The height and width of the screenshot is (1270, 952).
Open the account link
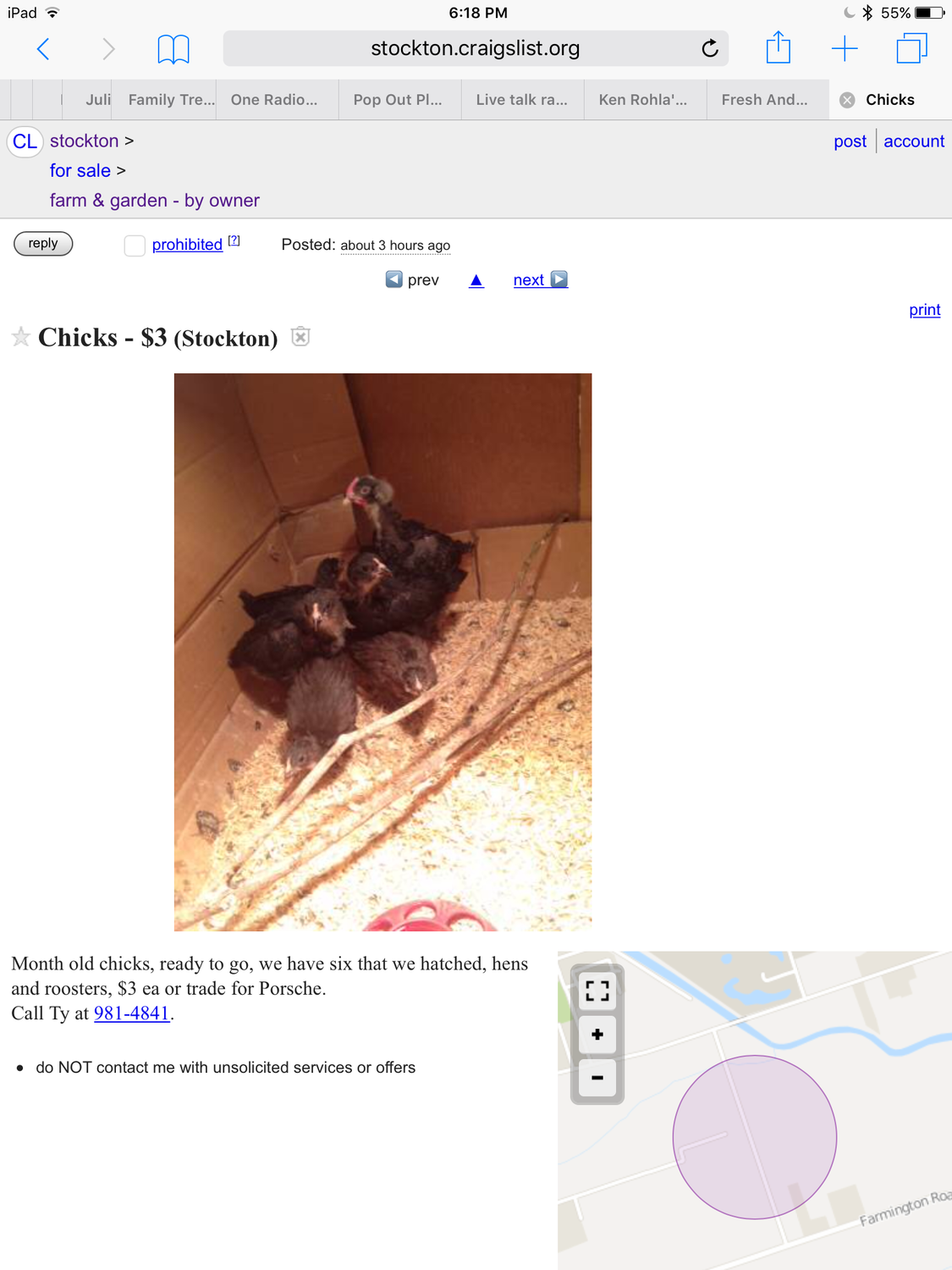pos(914,141)
